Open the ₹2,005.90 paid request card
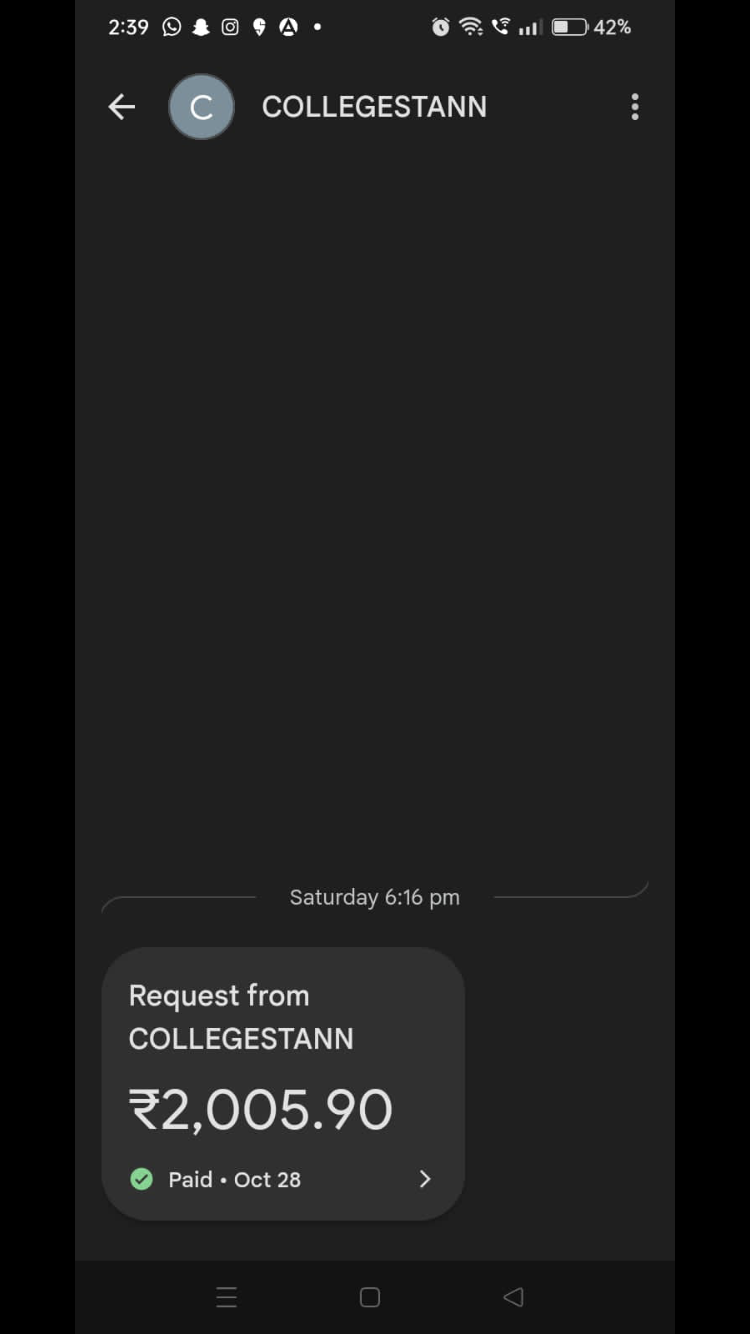 pos(283,1085)
